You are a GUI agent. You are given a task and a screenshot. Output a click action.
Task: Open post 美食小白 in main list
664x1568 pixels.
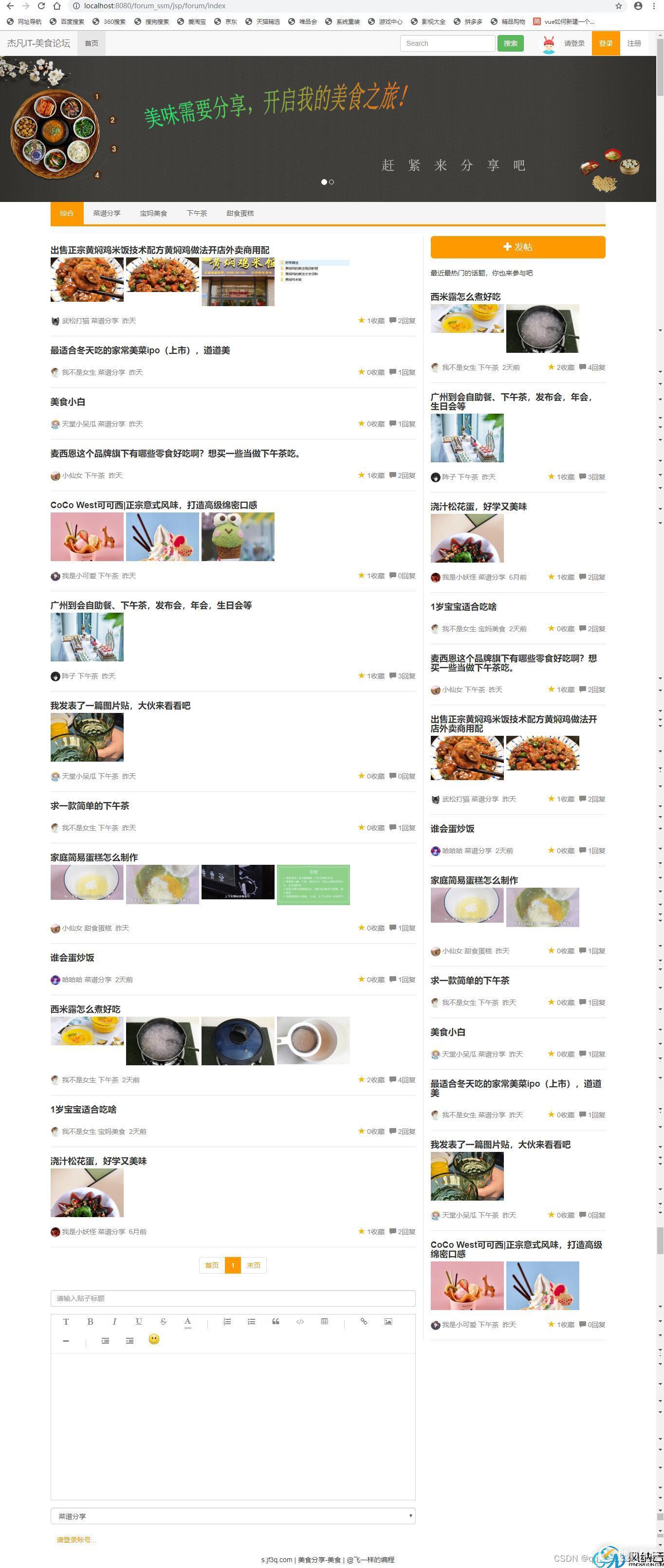[x=68, y=402]
